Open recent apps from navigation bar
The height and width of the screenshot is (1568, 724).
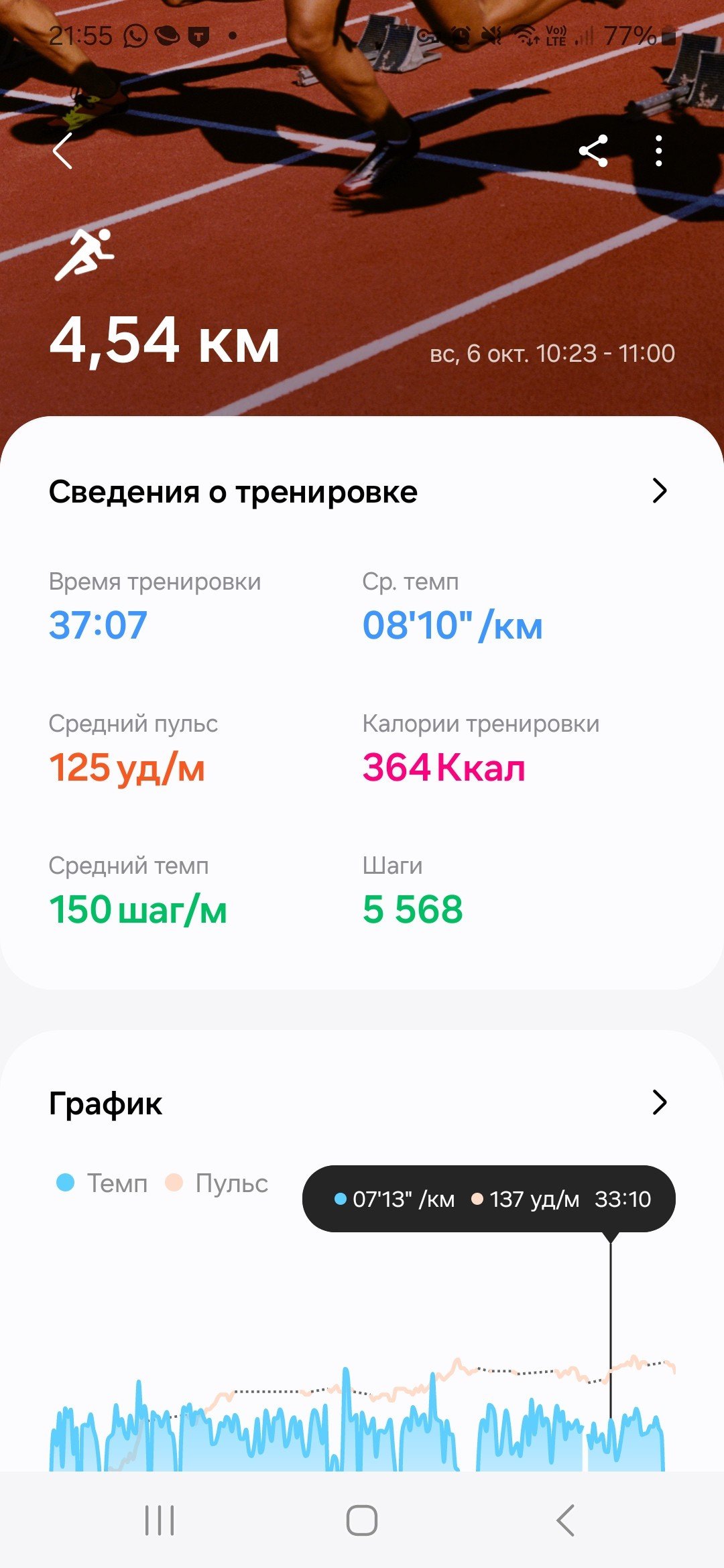point(160,1520)
